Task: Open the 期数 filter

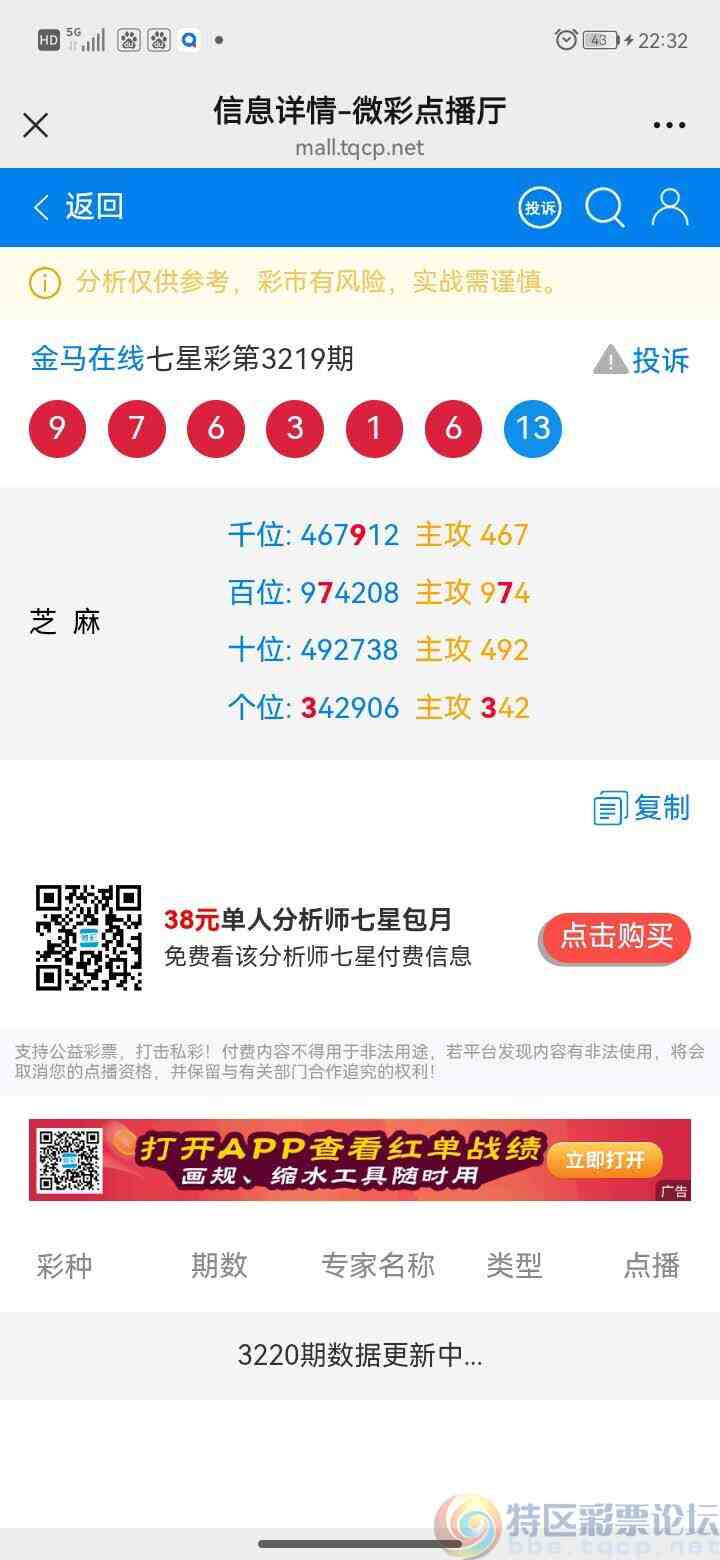Action: [x=219, y=1266]
